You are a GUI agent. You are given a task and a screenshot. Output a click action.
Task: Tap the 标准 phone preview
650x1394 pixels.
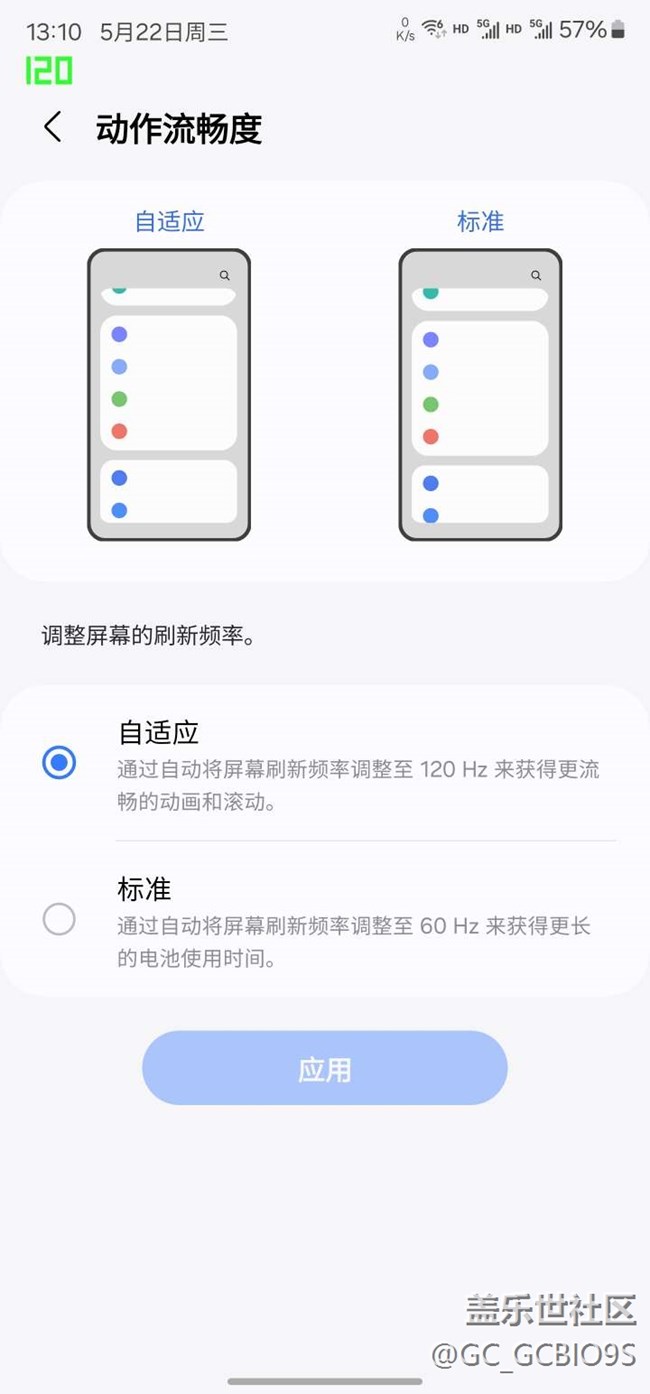(x=480, y=395)
